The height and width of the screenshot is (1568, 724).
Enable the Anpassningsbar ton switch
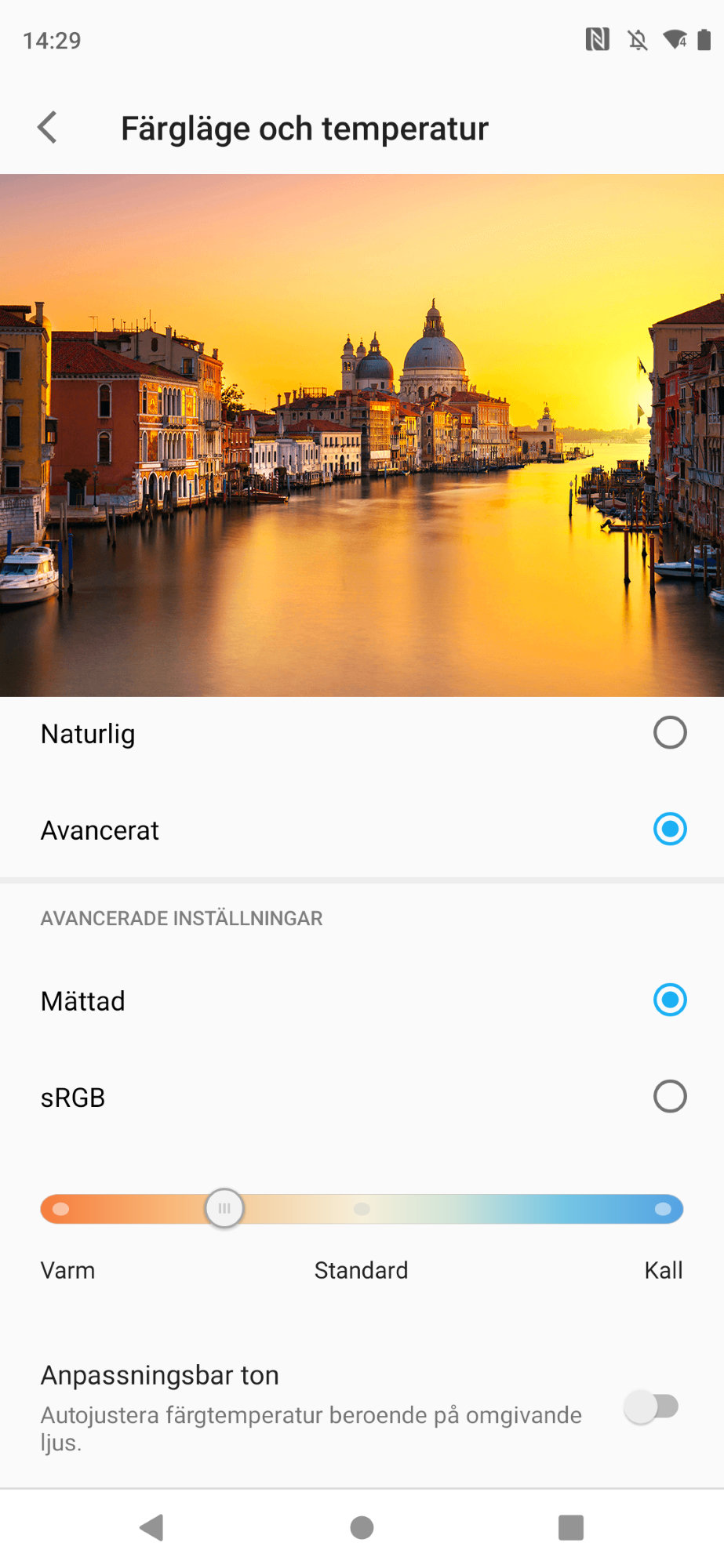[x=651, y=1406]
